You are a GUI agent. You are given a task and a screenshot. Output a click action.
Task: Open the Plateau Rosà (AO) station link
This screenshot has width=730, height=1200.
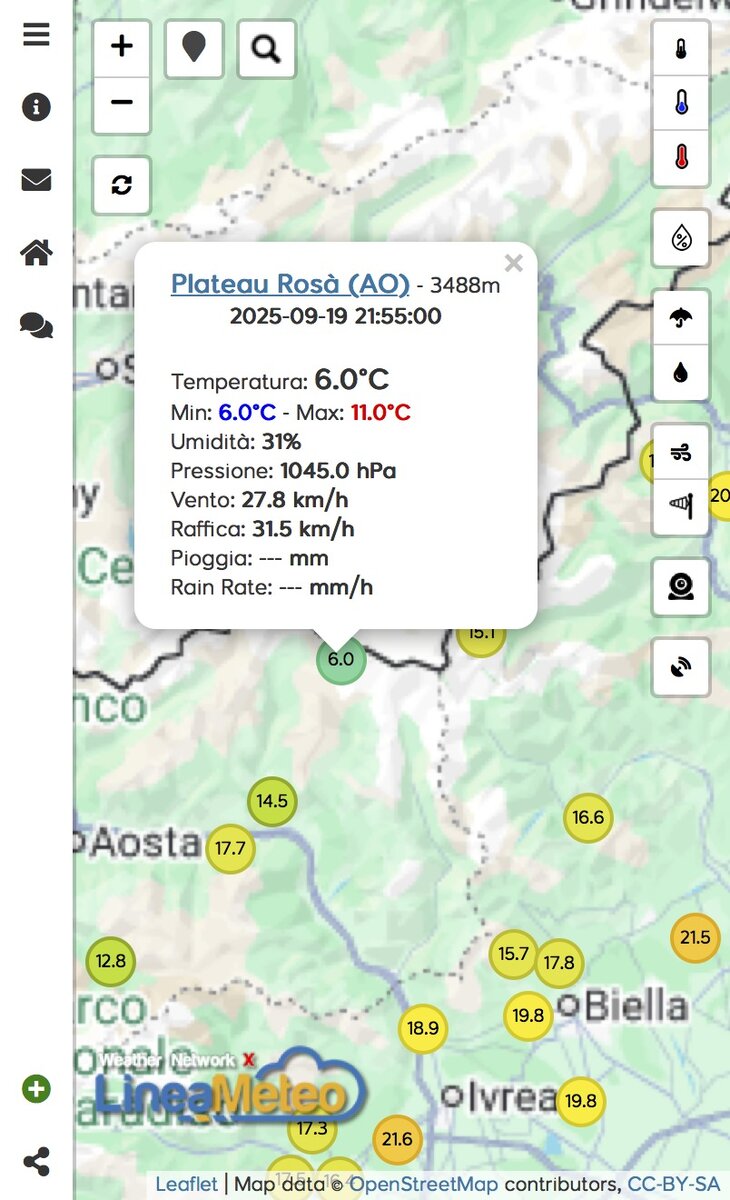(290, 284)
